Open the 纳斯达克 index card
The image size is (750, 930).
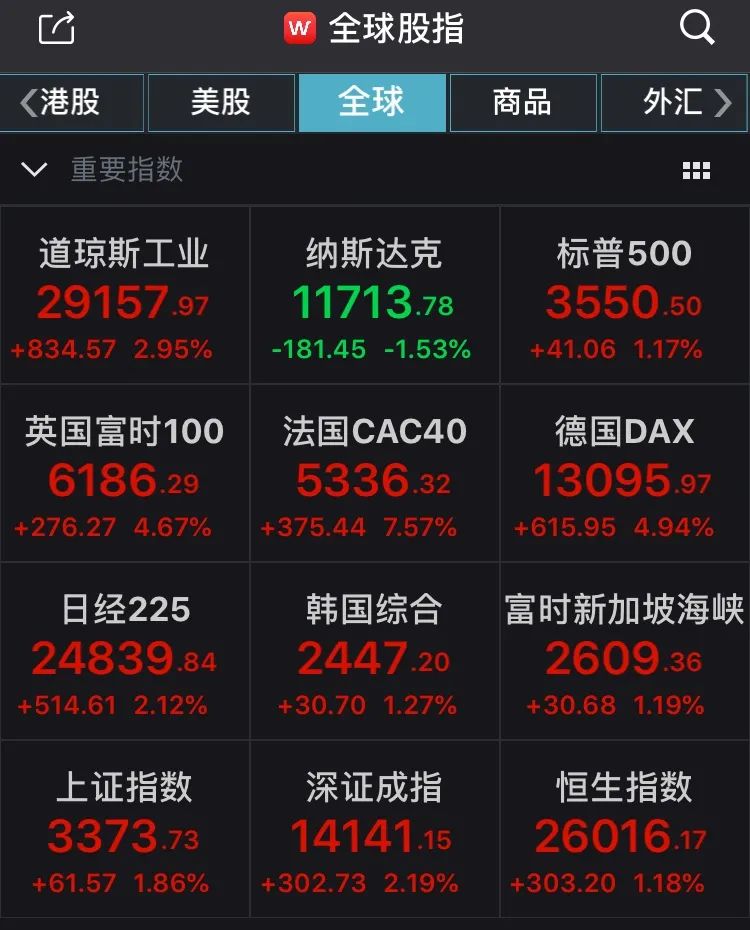click(x=374, y=296)
